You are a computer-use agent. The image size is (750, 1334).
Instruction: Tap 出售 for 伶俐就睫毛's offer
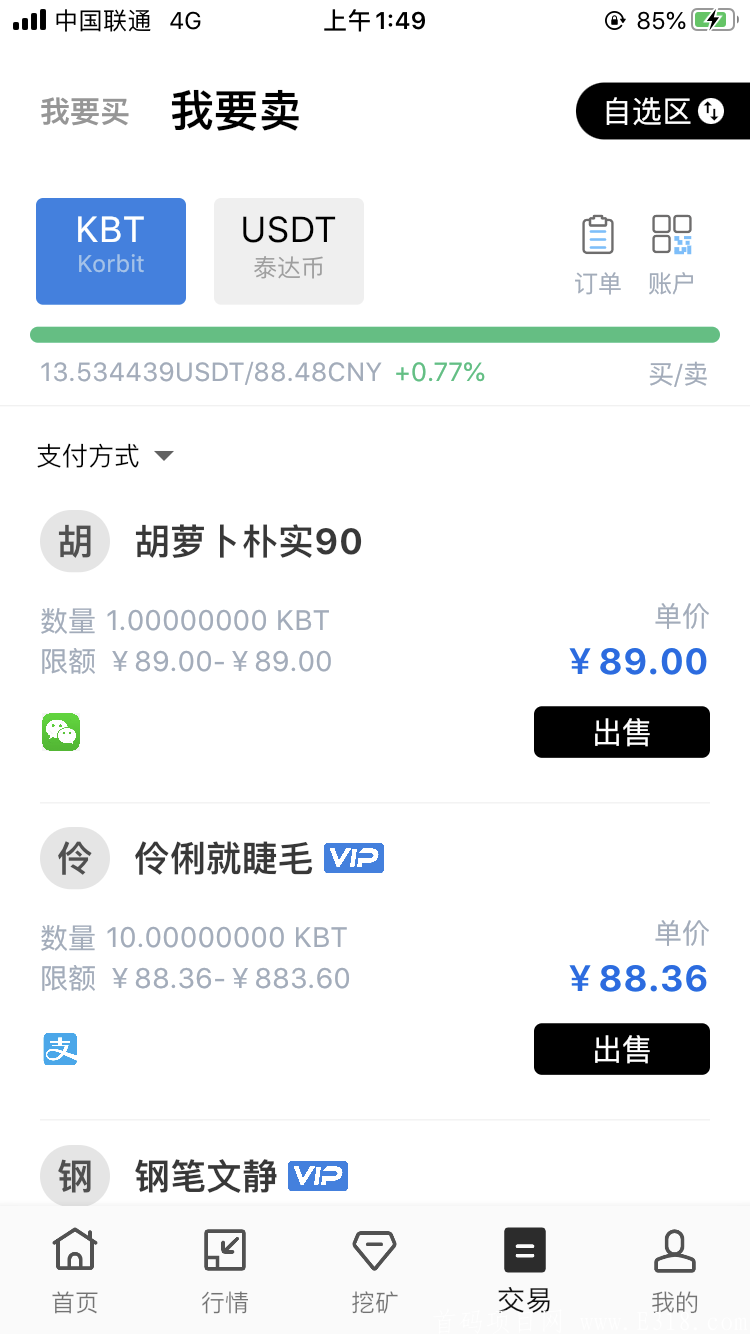click(x=622, y=1049)
